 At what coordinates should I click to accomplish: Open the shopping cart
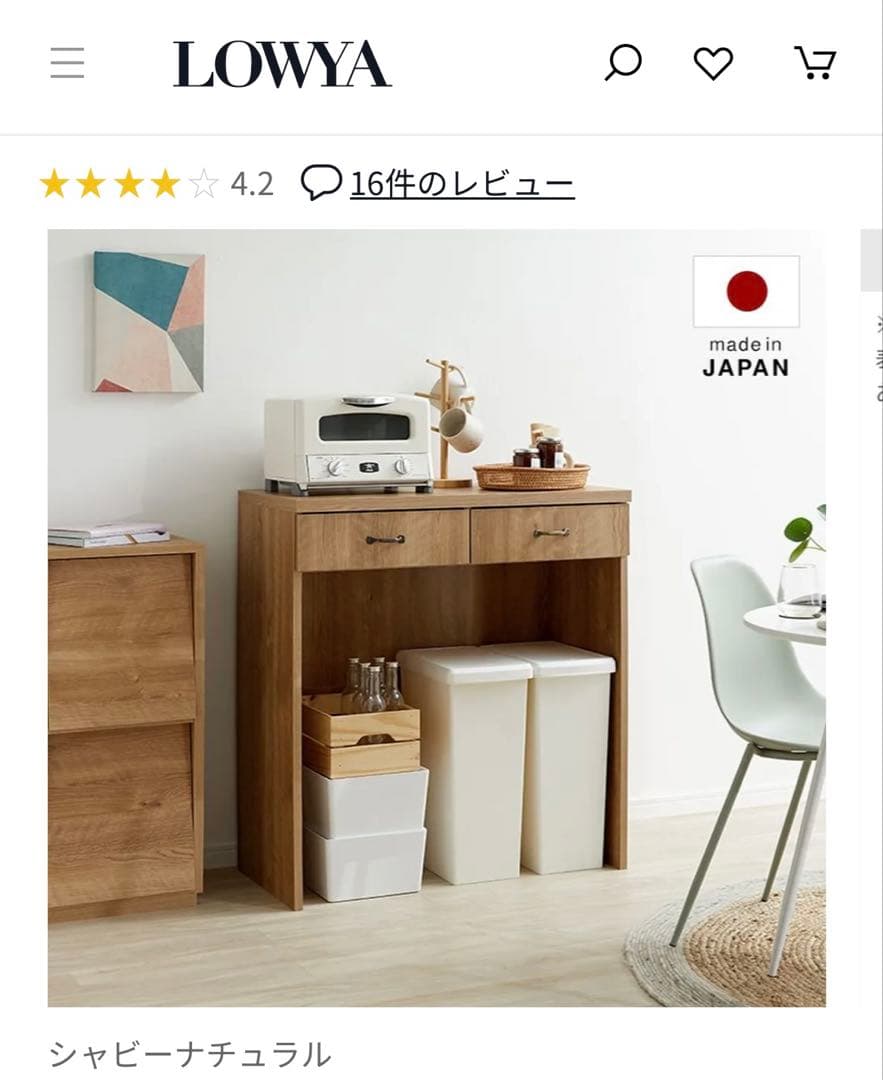pyautogui.click(x=814, y=64)
